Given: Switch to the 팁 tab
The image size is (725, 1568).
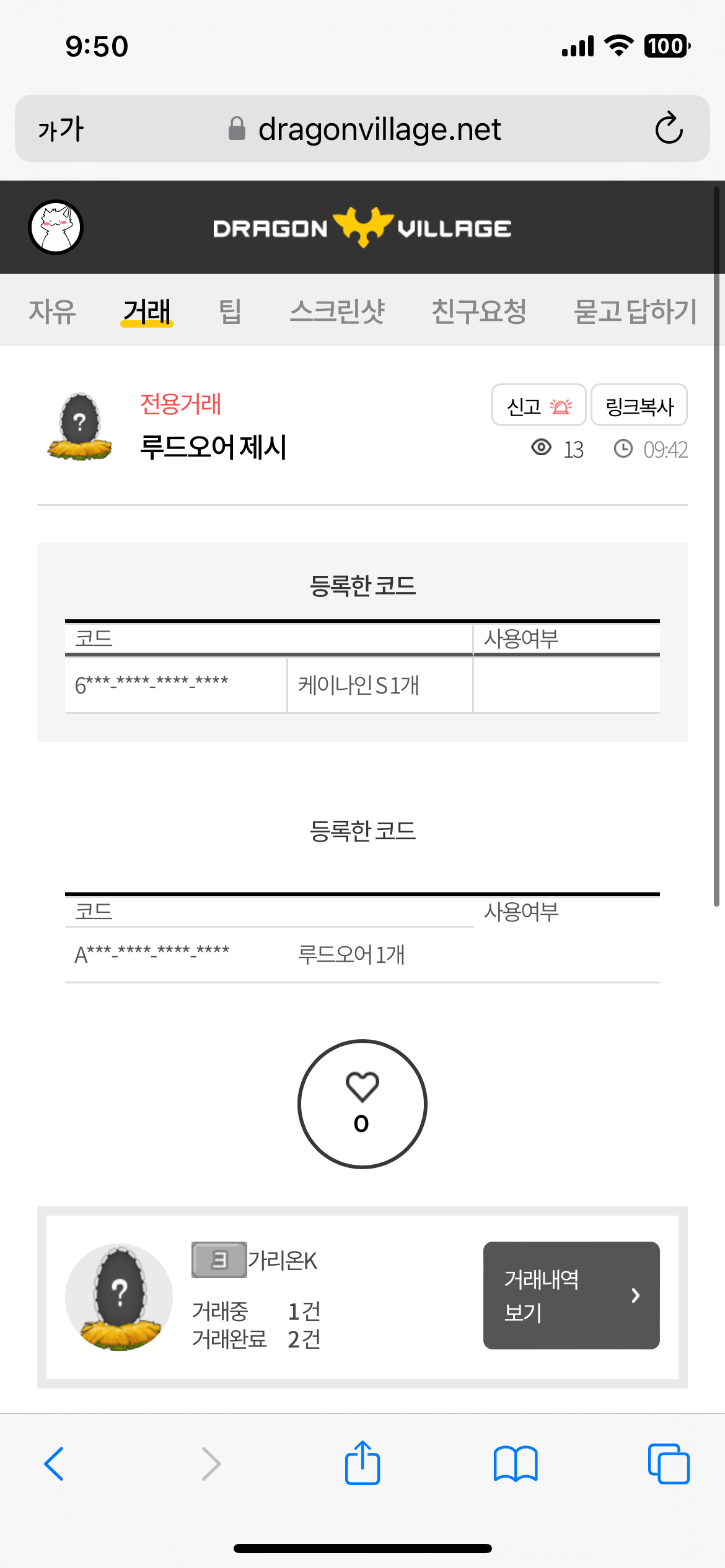Looking at the screenshot, I should [230, 311].
